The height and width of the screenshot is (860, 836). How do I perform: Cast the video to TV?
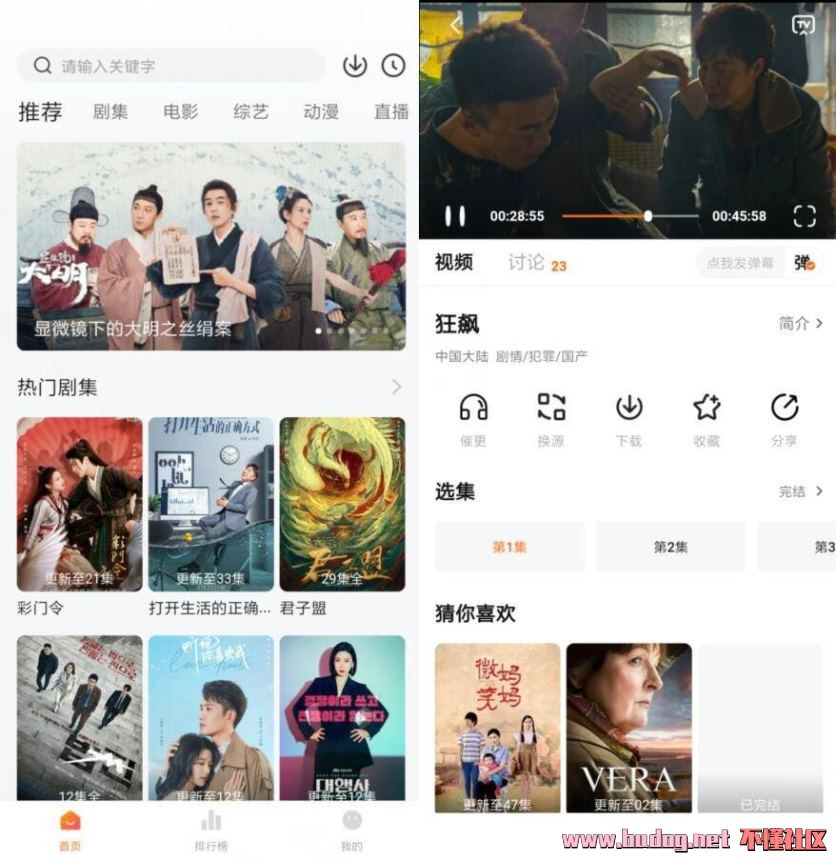(803, 25)
